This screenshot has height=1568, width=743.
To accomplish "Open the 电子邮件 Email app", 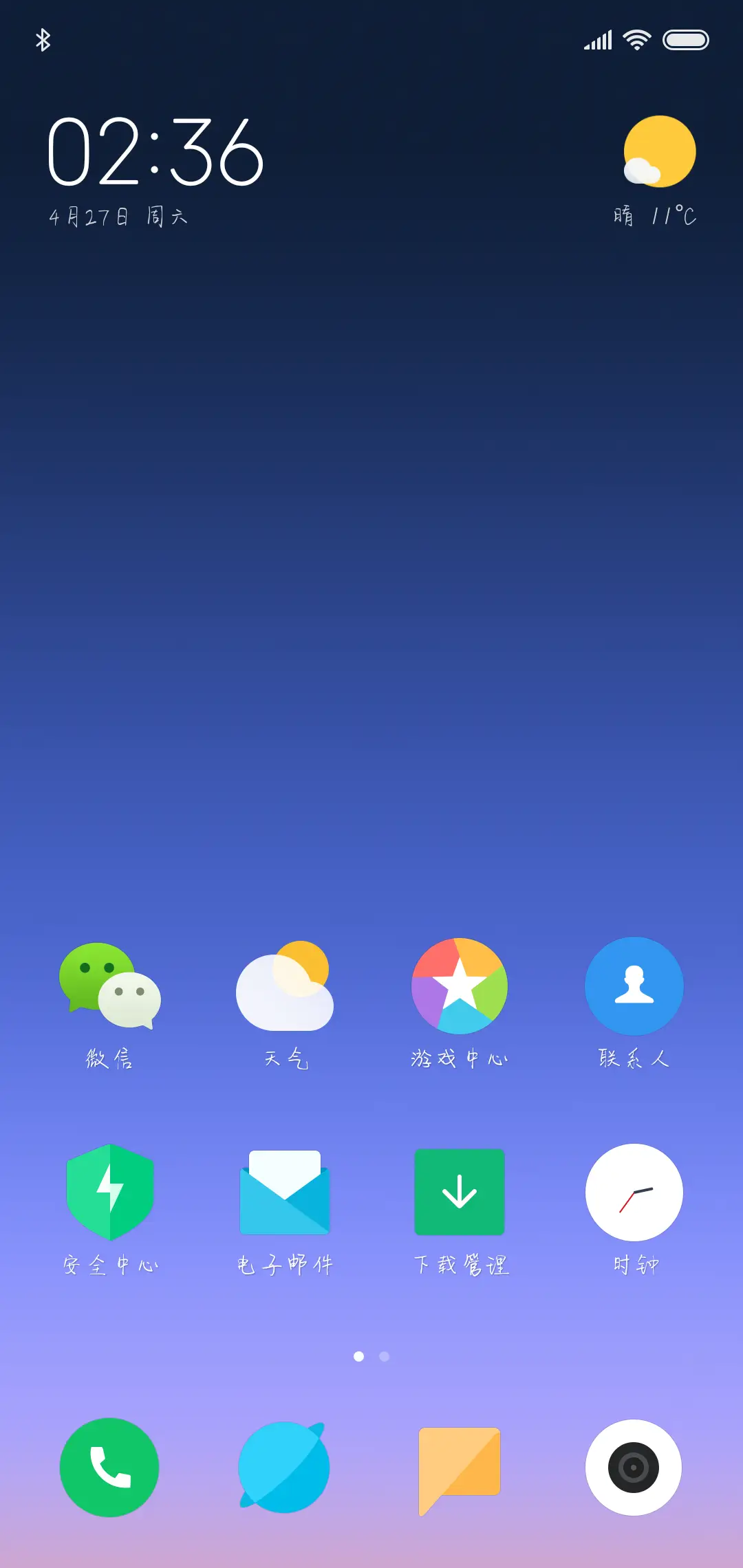I will 285,1192.
